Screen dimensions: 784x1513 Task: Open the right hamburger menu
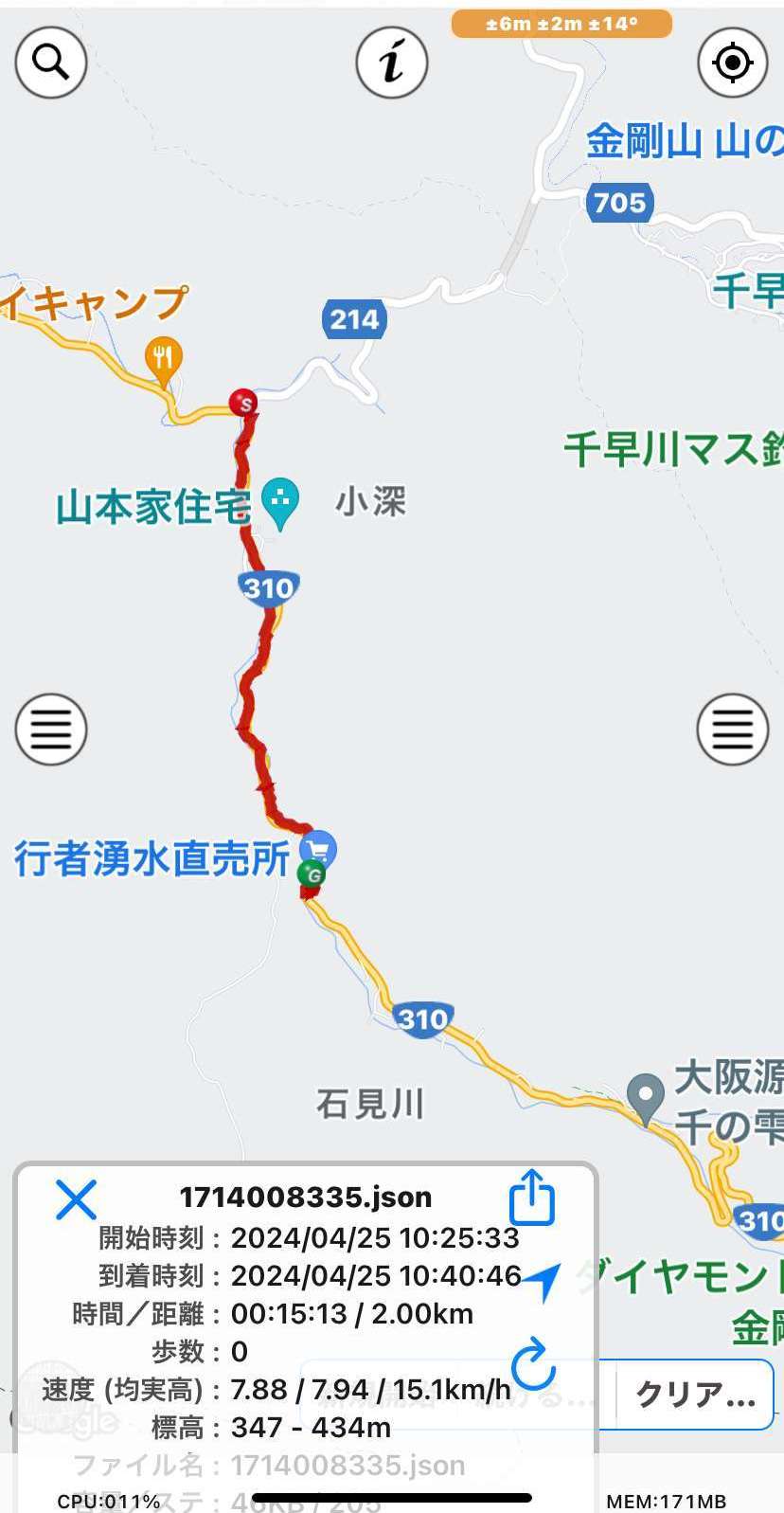click(x=732, y=729)
